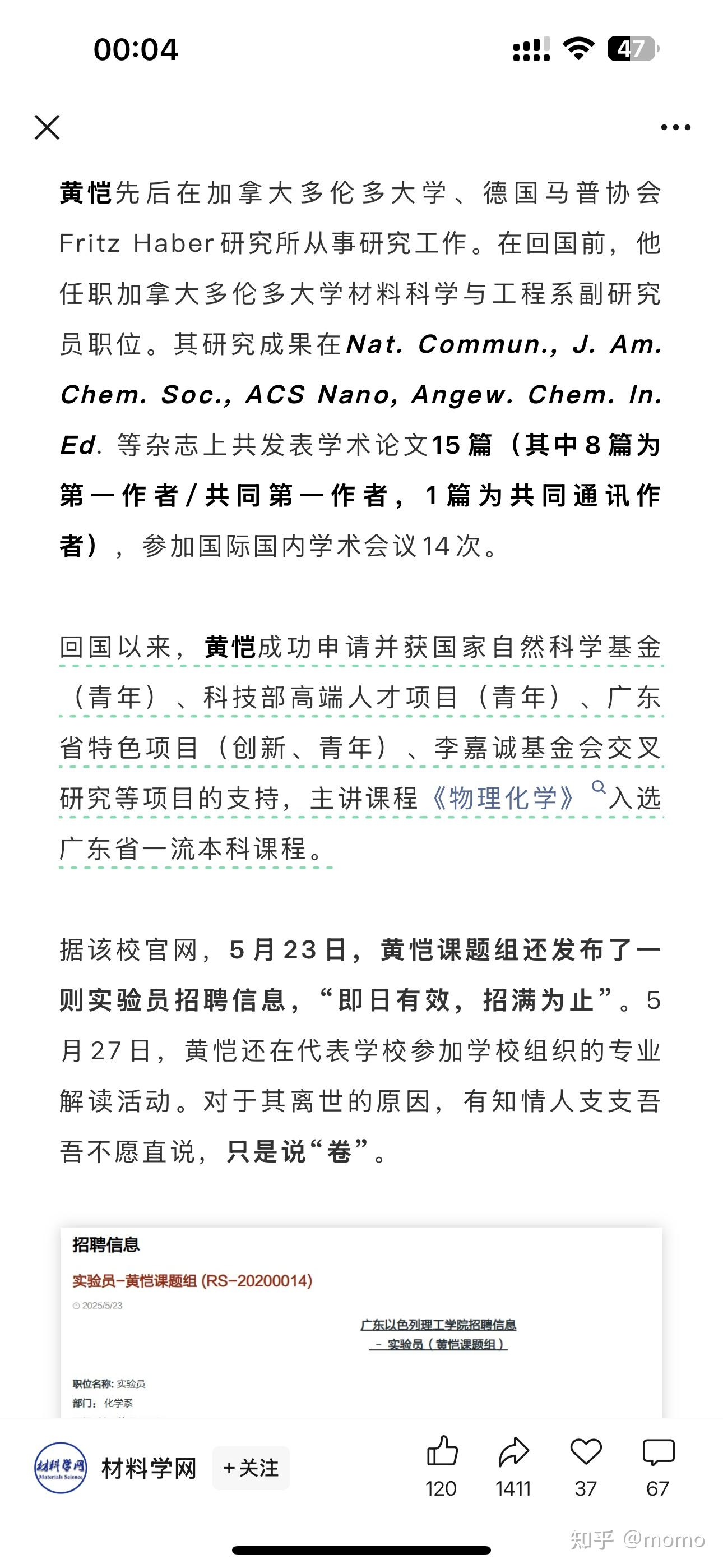Like this article with the thumbs-up icon
This screenshot has height=1568, width=723.
(442, 1452)
